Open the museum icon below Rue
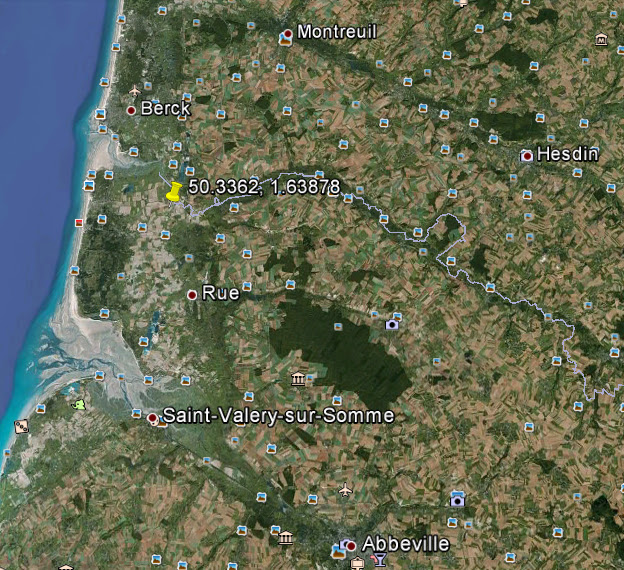This screenshot has height=570, width=624. (x=298, y=378)
